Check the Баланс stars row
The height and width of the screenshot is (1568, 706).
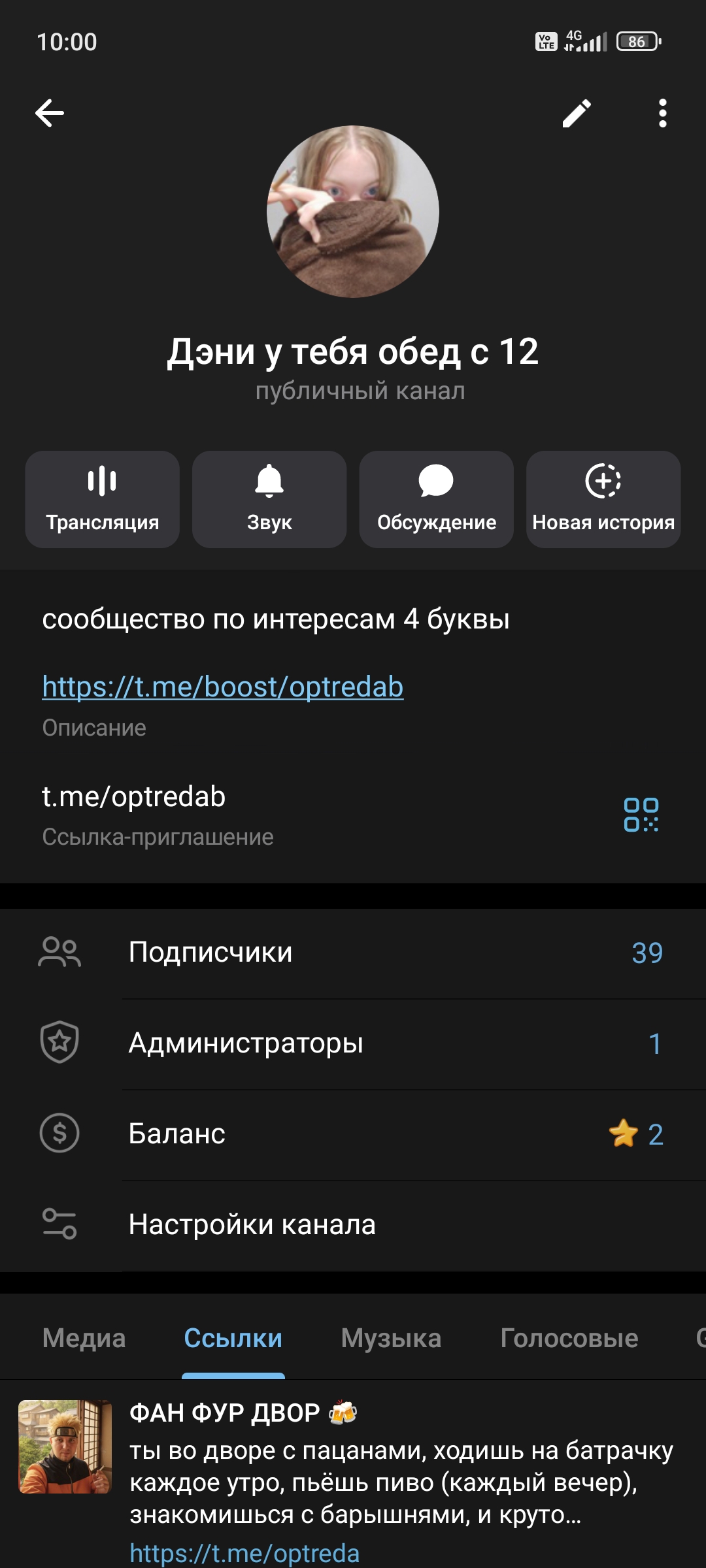[x=353, y=1134]
